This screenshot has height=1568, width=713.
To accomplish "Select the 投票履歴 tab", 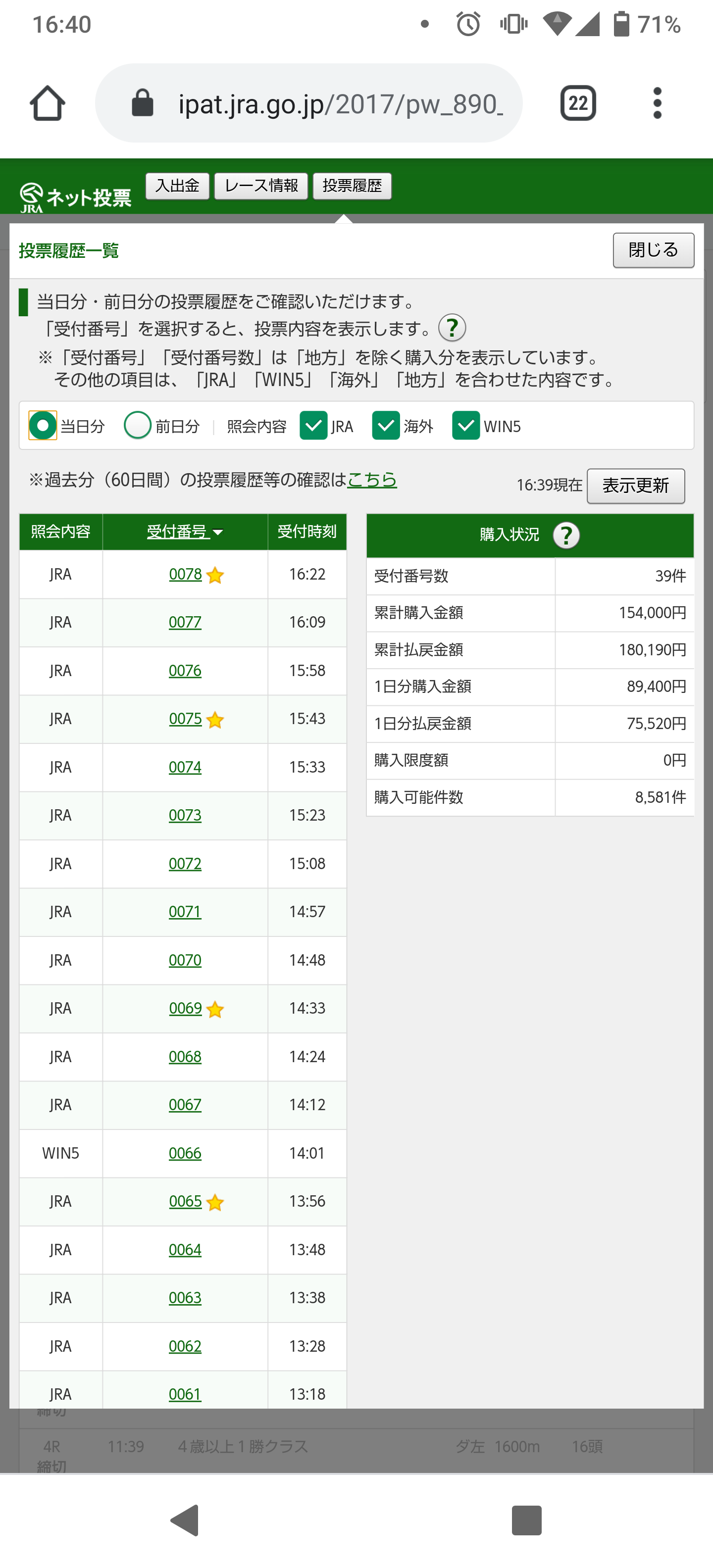I will [x=352, y=186].
